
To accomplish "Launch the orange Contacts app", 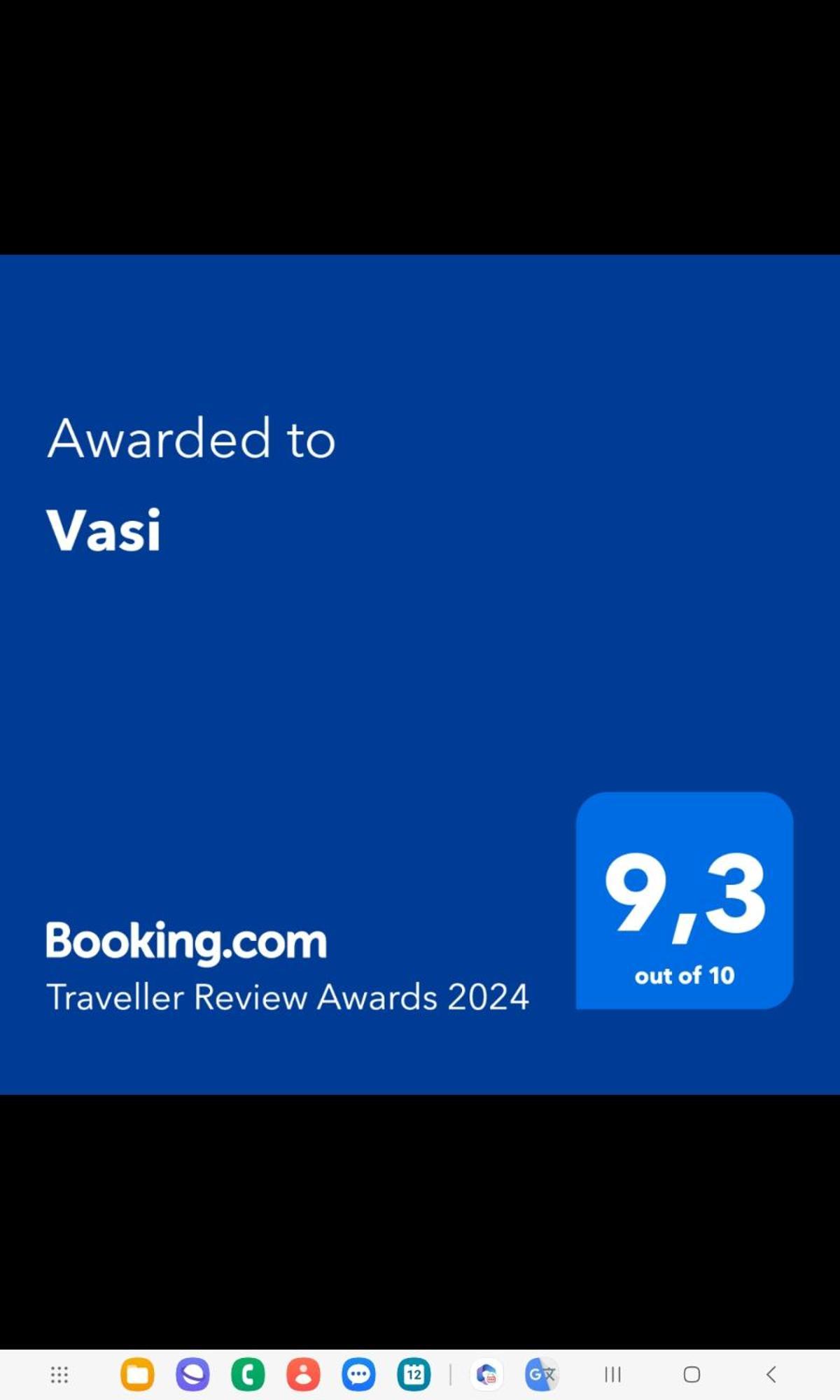I will coord(303,1374).
